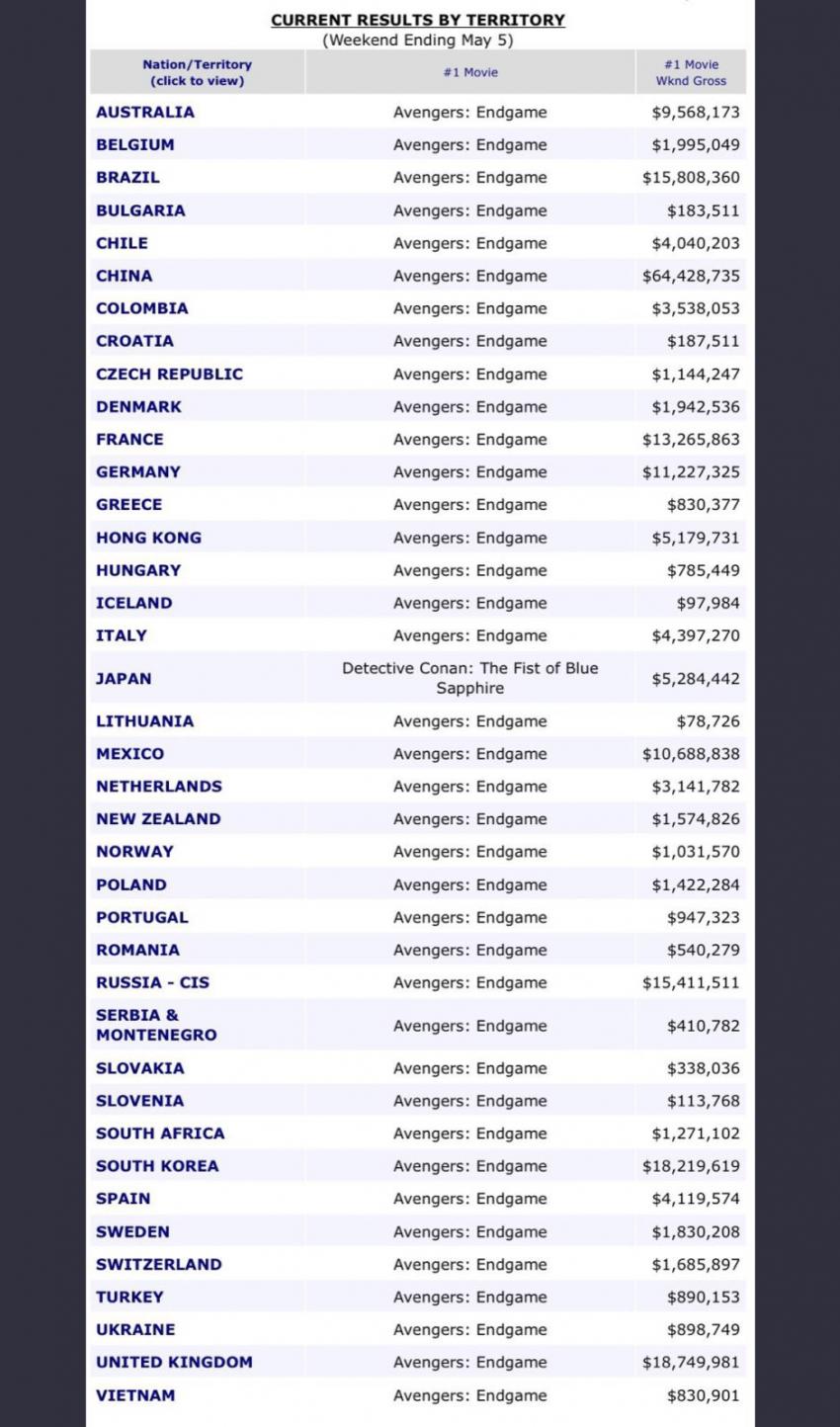This screenshot has width=840, height=1427.
Task: Open the France territory results
Action: click(x=129, y=440)
